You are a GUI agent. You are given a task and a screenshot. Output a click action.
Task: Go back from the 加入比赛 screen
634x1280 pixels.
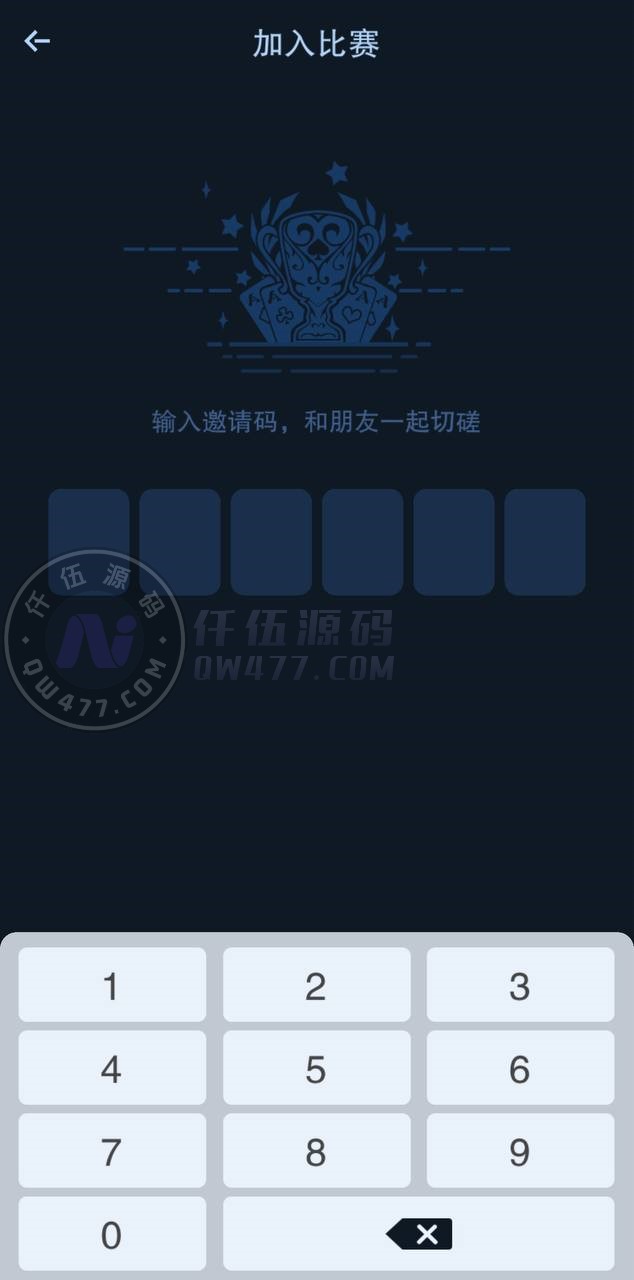37,41
